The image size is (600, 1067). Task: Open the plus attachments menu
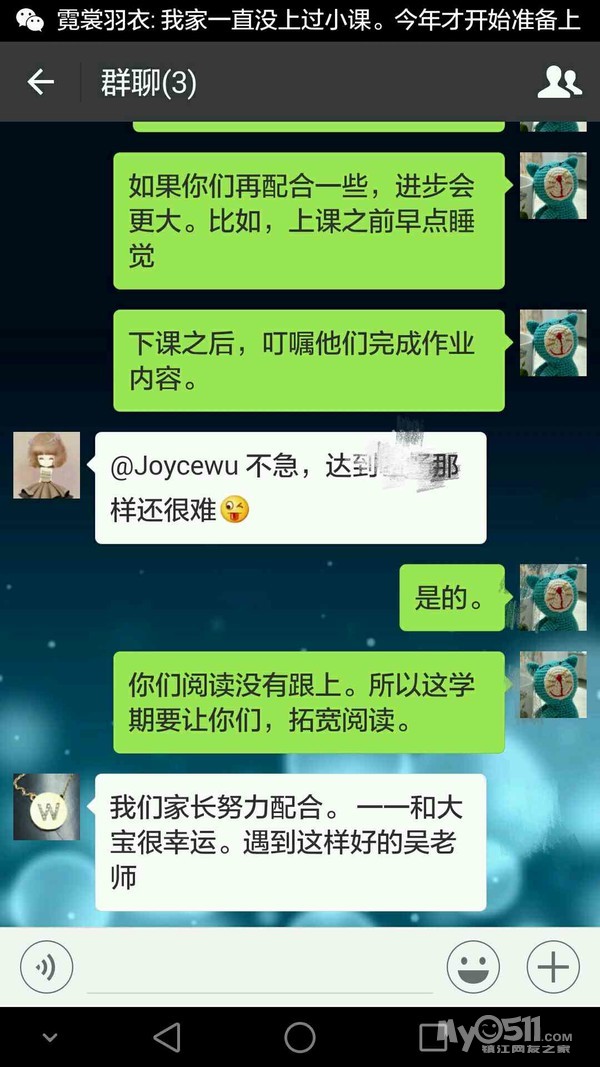[553, 966]
